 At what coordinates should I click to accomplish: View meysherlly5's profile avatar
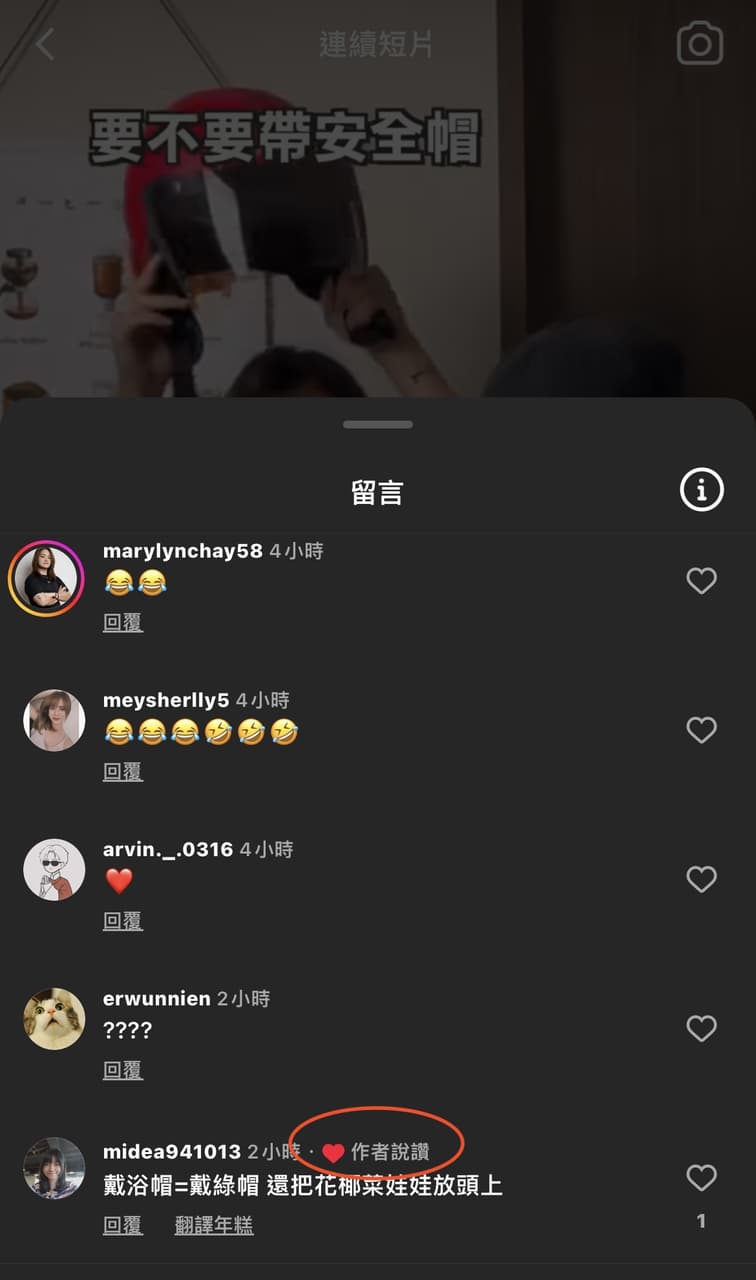pyautogui.click(x=54, y=720)
